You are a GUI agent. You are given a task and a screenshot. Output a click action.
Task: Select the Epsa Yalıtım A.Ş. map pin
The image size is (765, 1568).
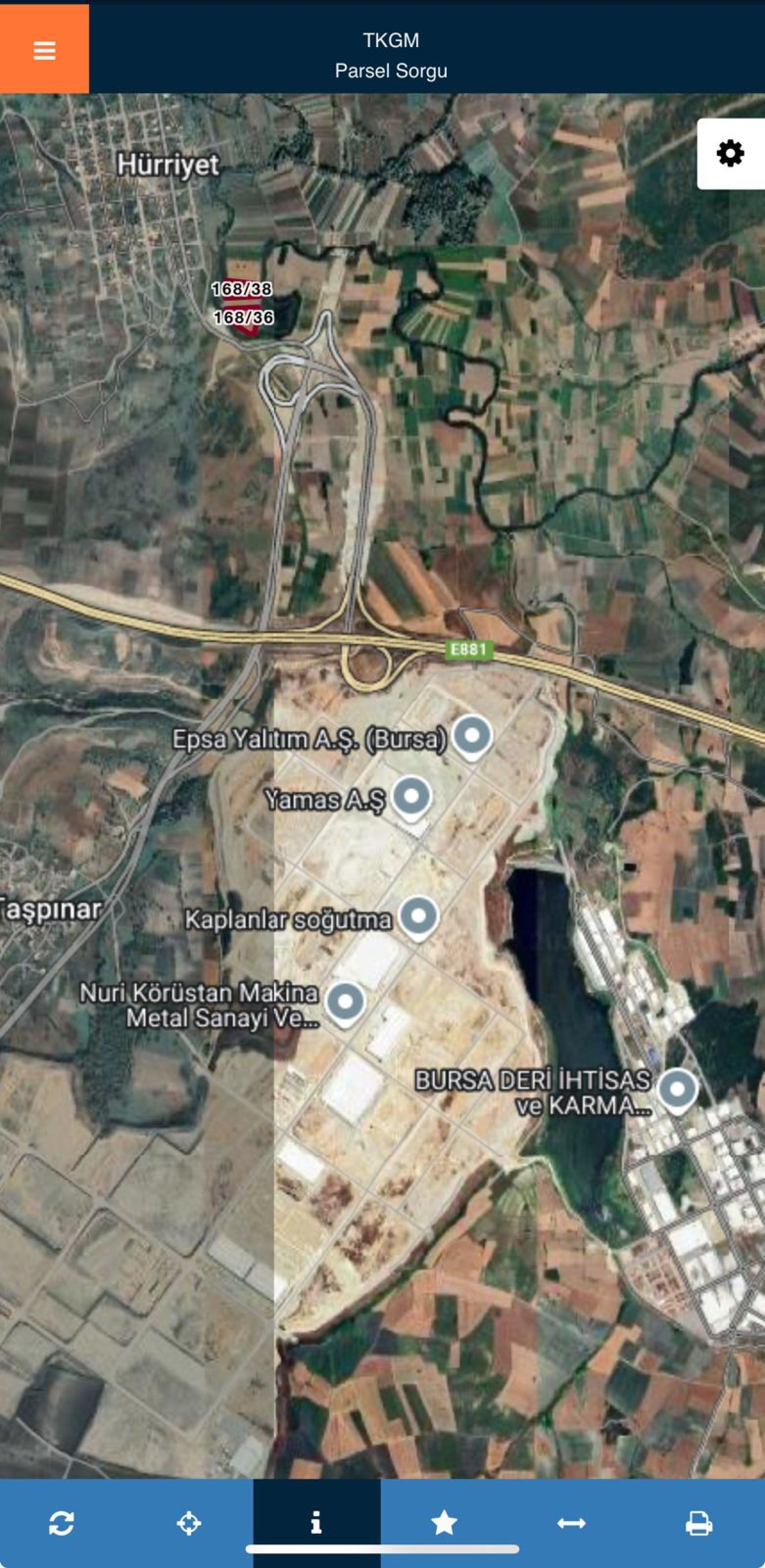pos(473,736)
